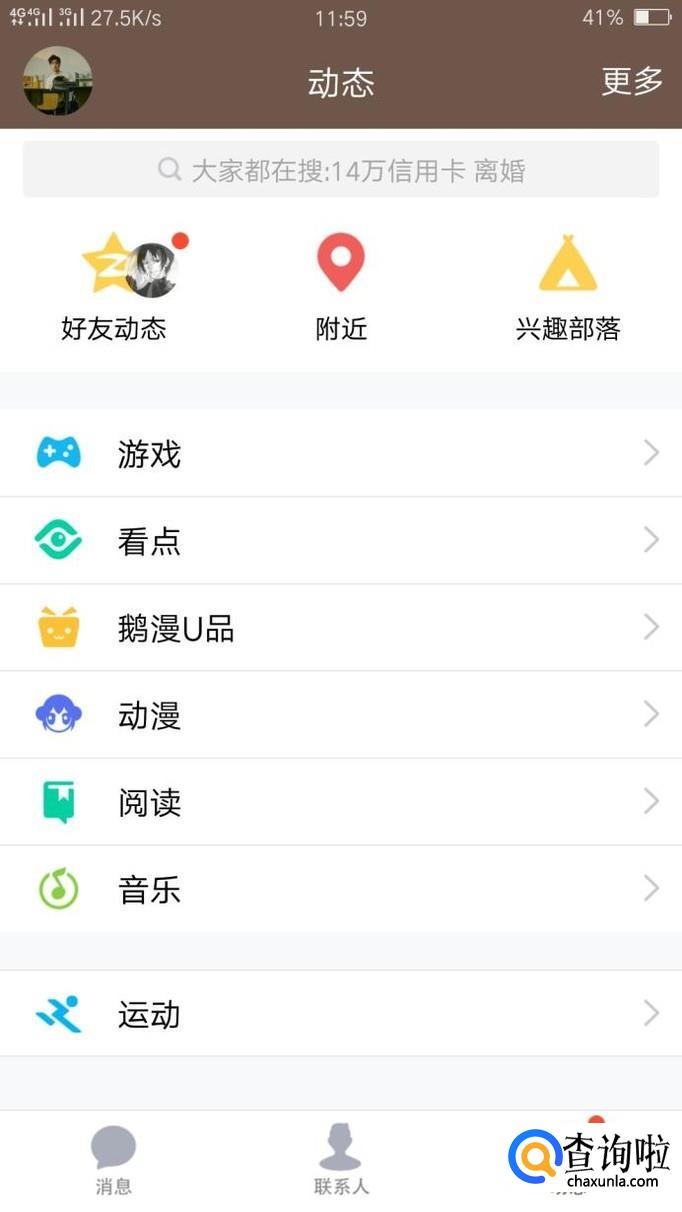The height and width of the screenshot is (1212, 682).
Task: Switch to the 消息 tab
Action: (x=113, y=1161)
